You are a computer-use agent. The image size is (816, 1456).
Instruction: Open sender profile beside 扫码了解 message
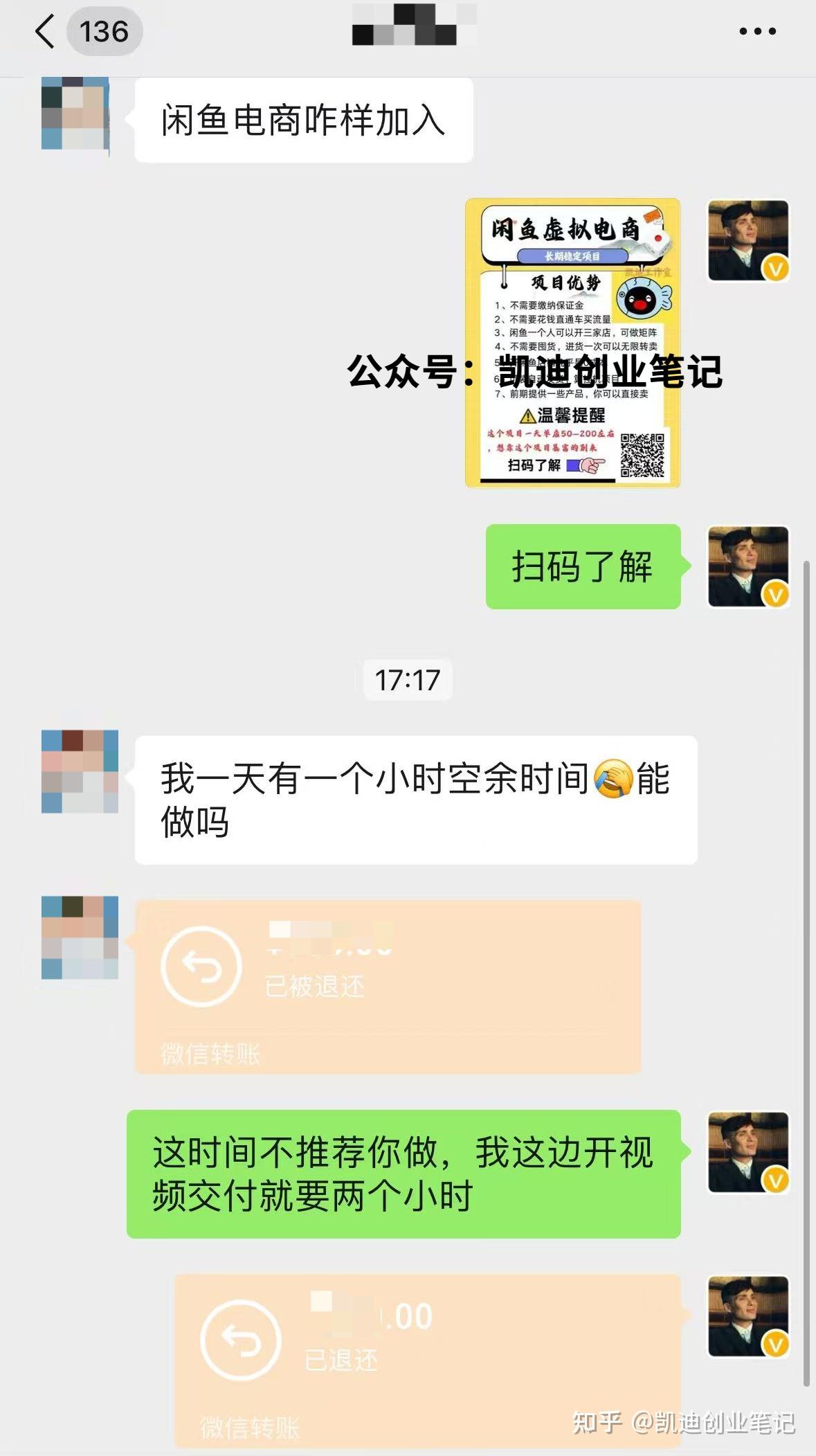click(747, 566)
